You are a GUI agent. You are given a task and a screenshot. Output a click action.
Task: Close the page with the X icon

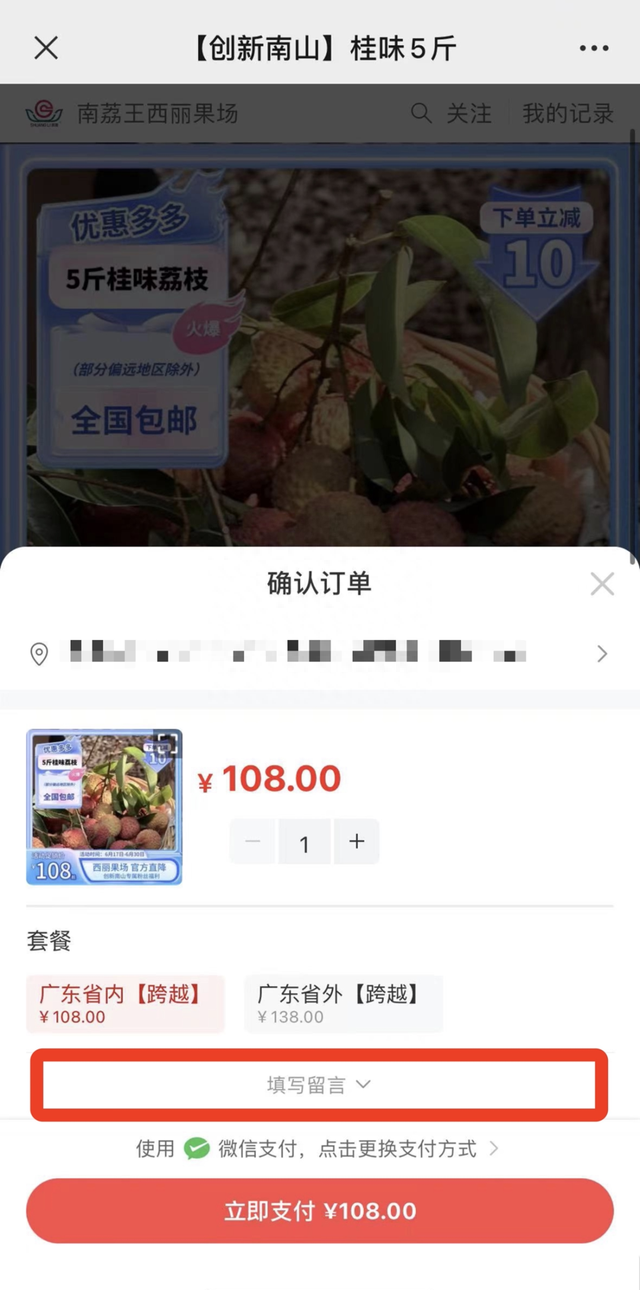point(46,48)
